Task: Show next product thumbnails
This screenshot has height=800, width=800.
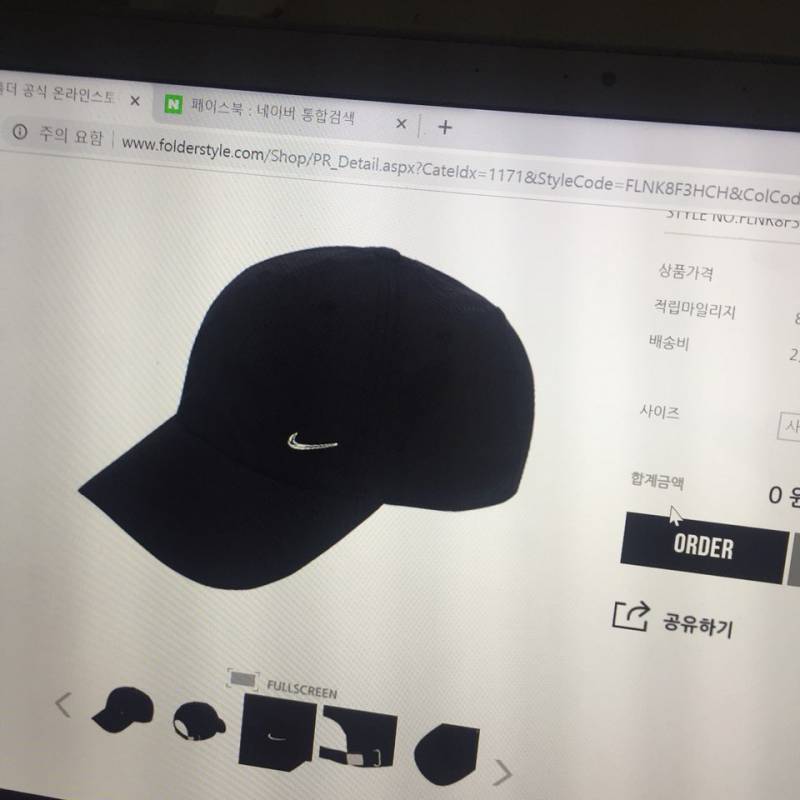Action: point(503,771)
